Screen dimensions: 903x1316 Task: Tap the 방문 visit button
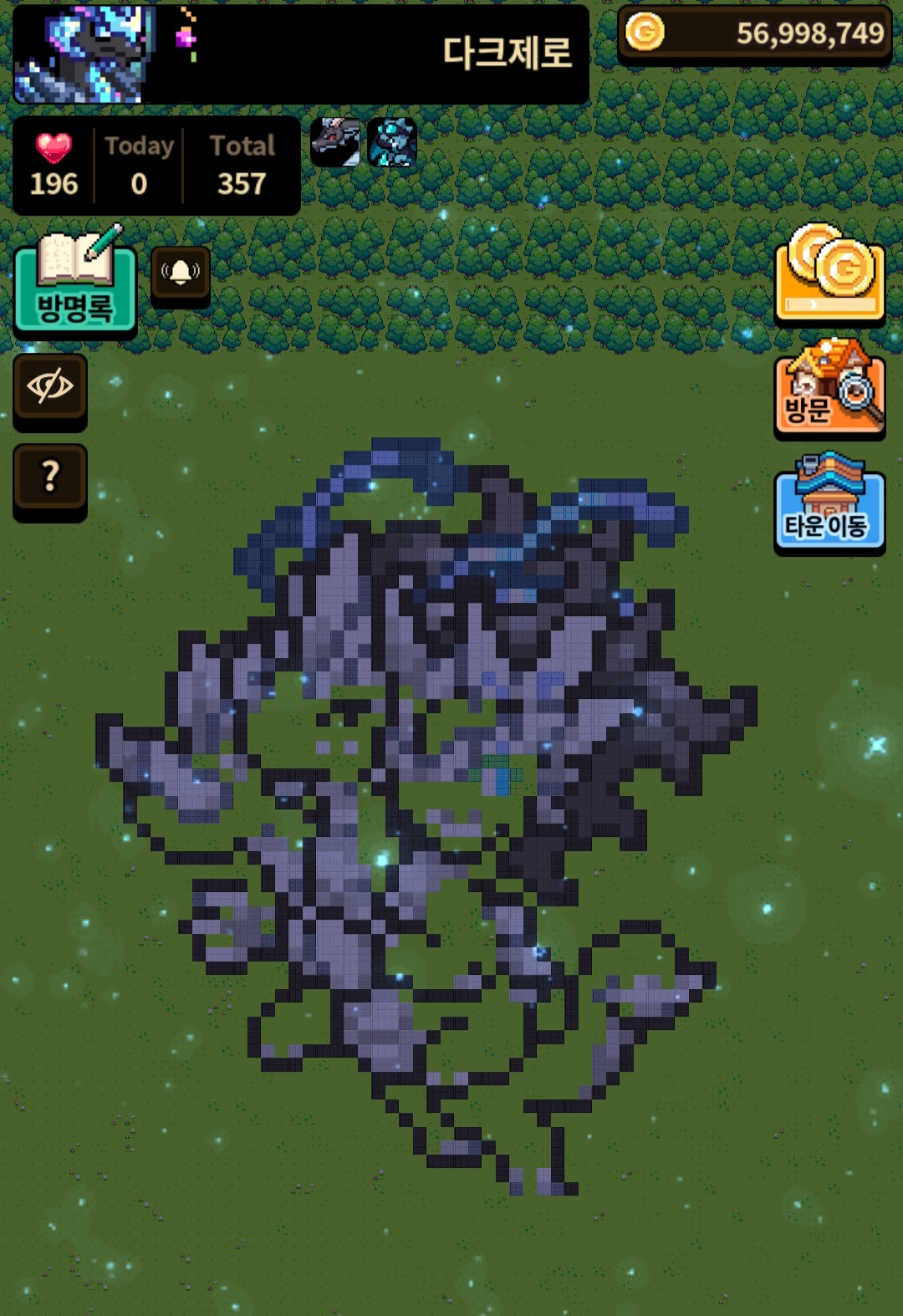(x=829, y=390)
